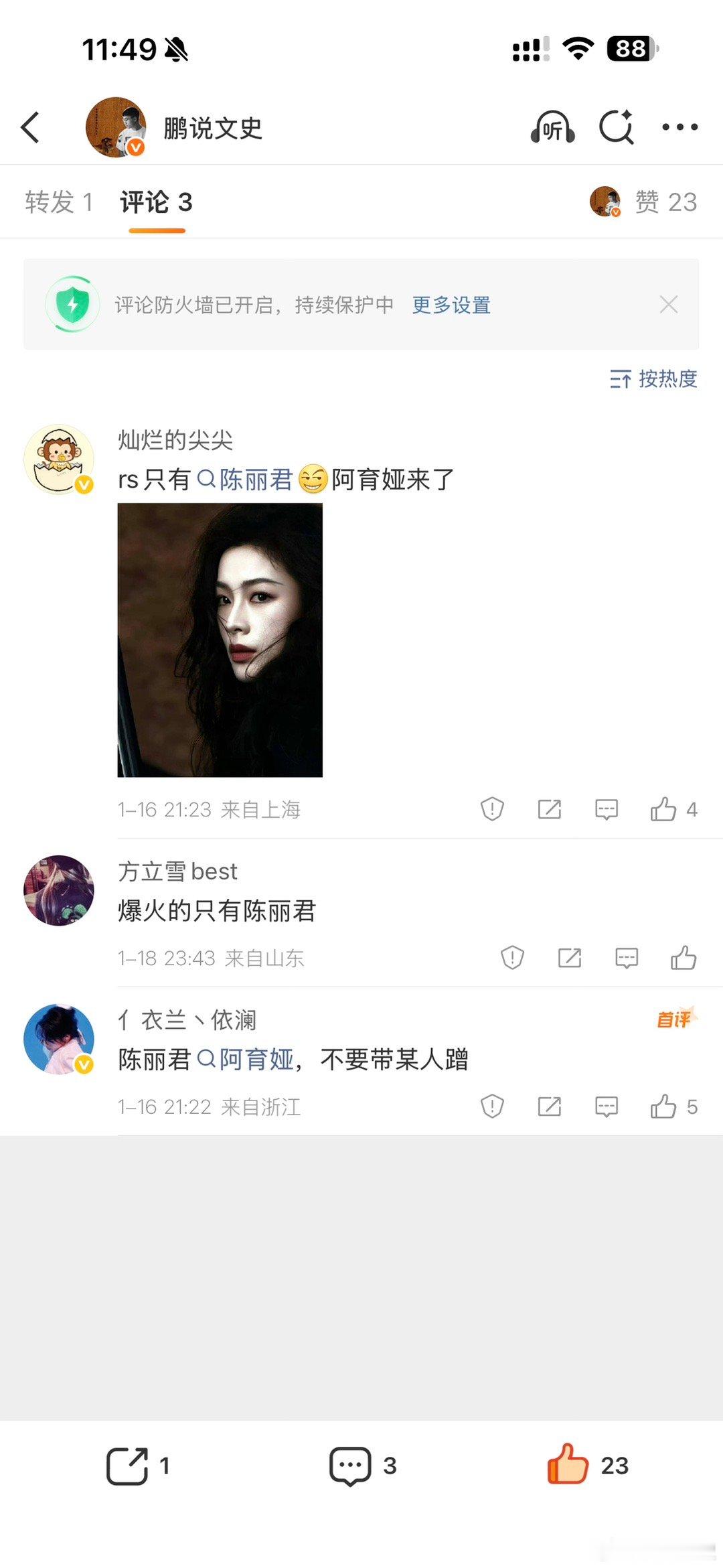Switch to the 转发 tab
Viewport: 723px width, 1568px height.
58,203
